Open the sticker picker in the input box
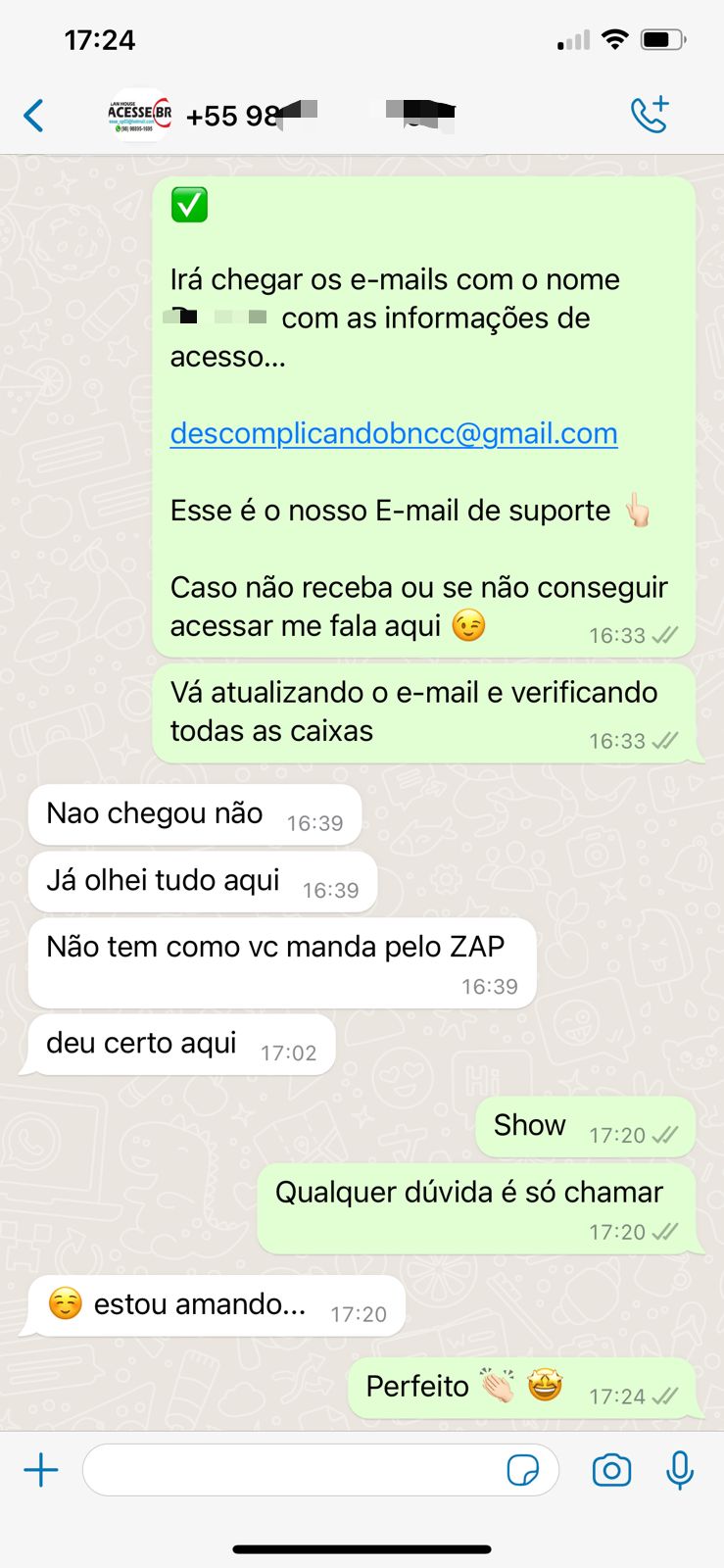This screenshot has width=724, height=1568. coord(522,1470)
